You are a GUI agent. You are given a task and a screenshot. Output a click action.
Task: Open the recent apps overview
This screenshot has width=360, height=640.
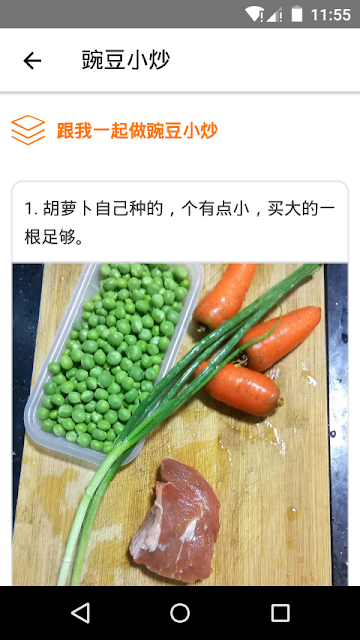(280, 613)
